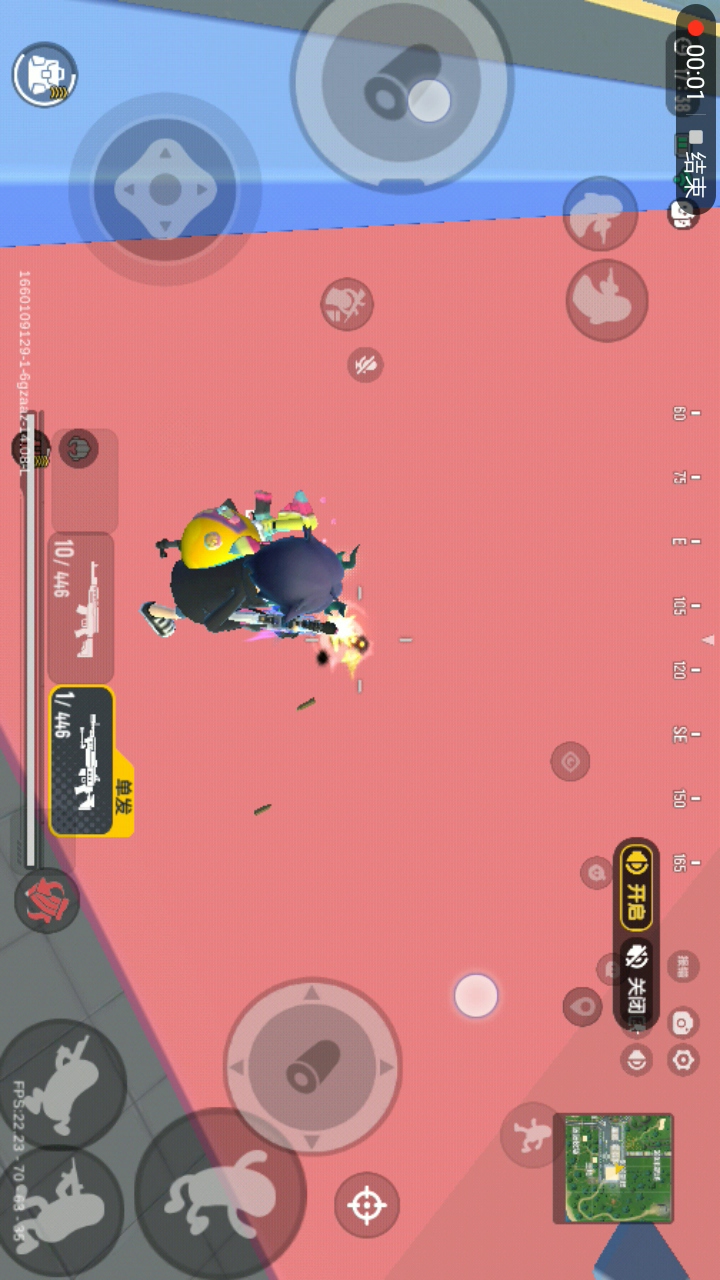Tap the robot icon in the corner
Viewport: 720px width, 1280px height.
[x=45, y=74]
